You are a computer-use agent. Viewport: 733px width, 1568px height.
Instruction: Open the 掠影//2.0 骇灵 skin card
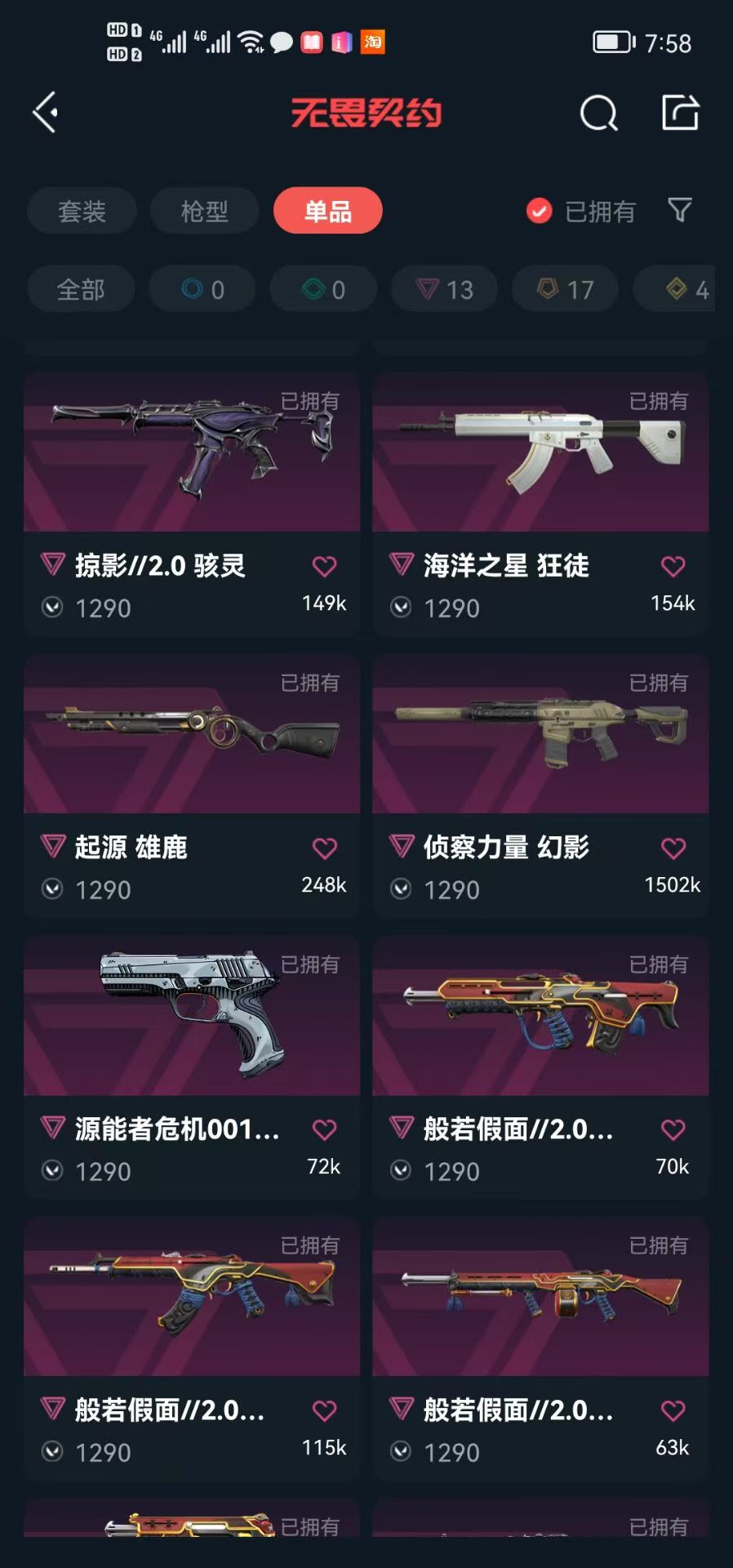192,453
